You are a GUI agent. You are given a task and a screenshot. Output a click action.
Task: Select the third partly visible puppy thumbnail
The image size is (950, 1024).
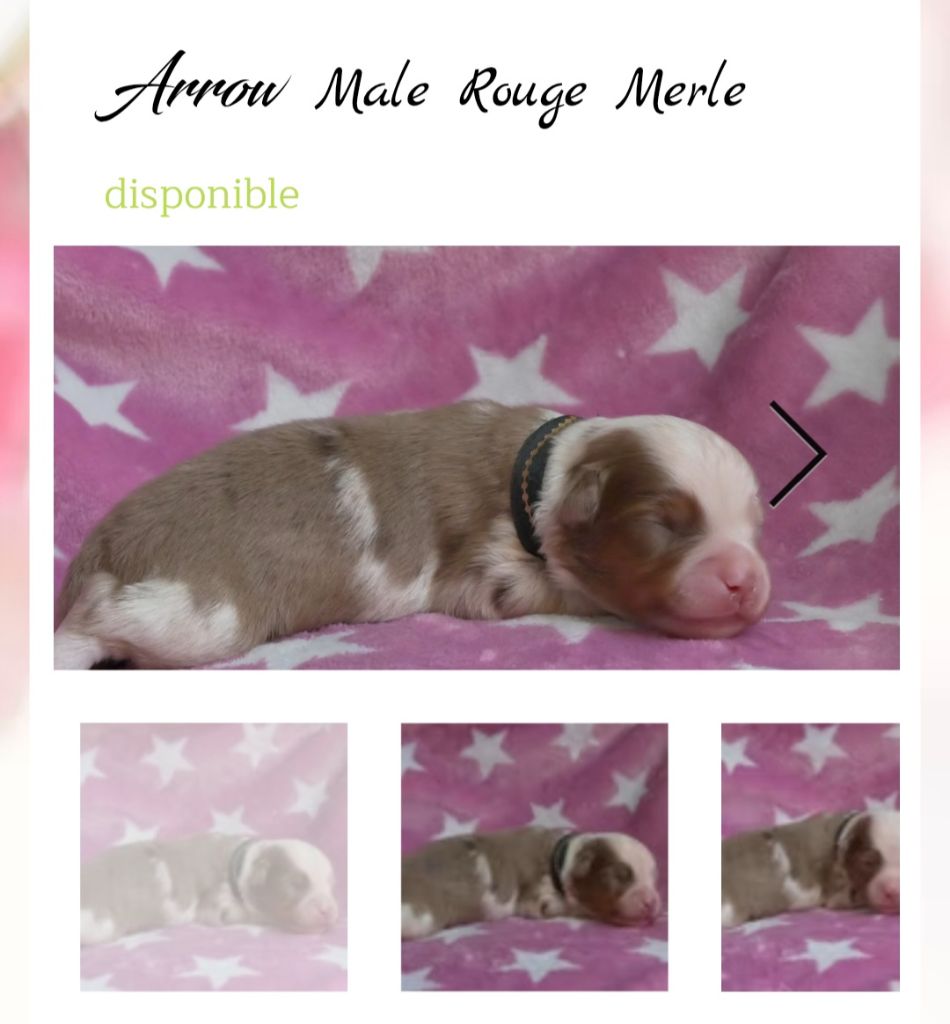(810, 857)
